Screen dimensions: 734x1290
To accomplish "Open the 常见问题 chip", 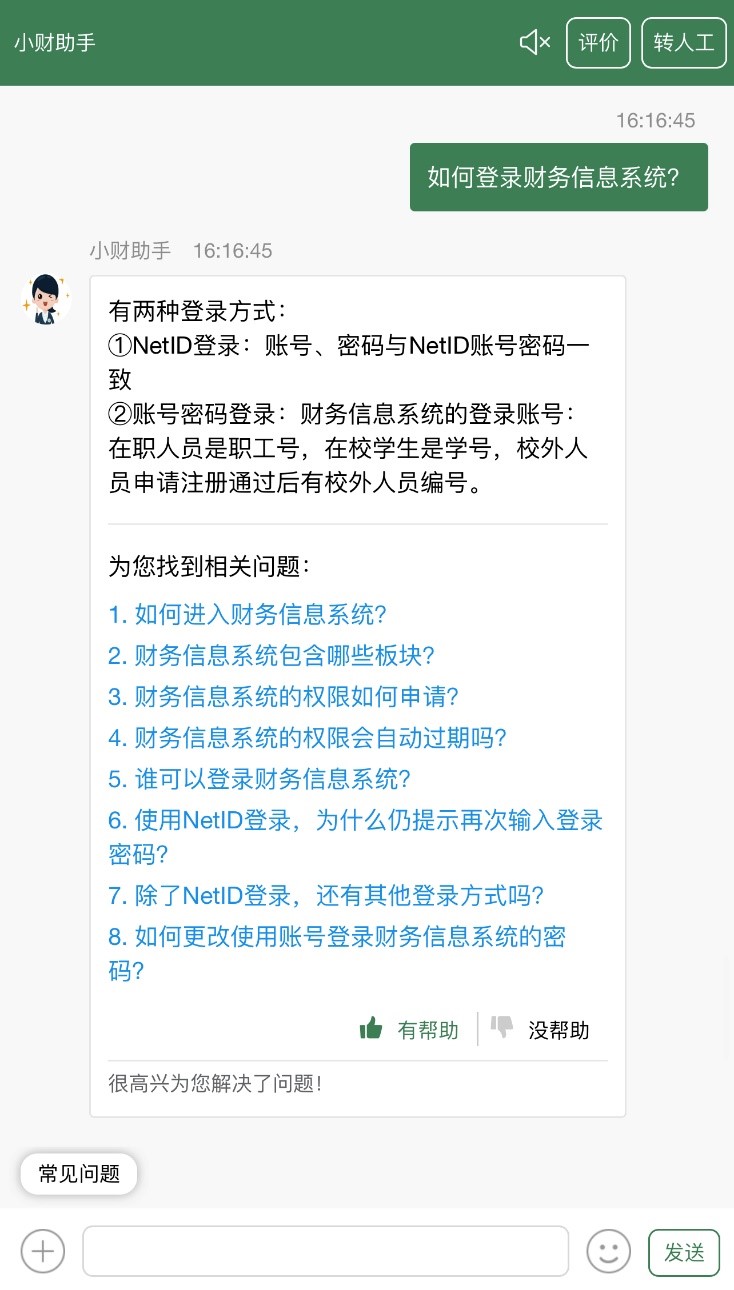I will [79, 1173].
